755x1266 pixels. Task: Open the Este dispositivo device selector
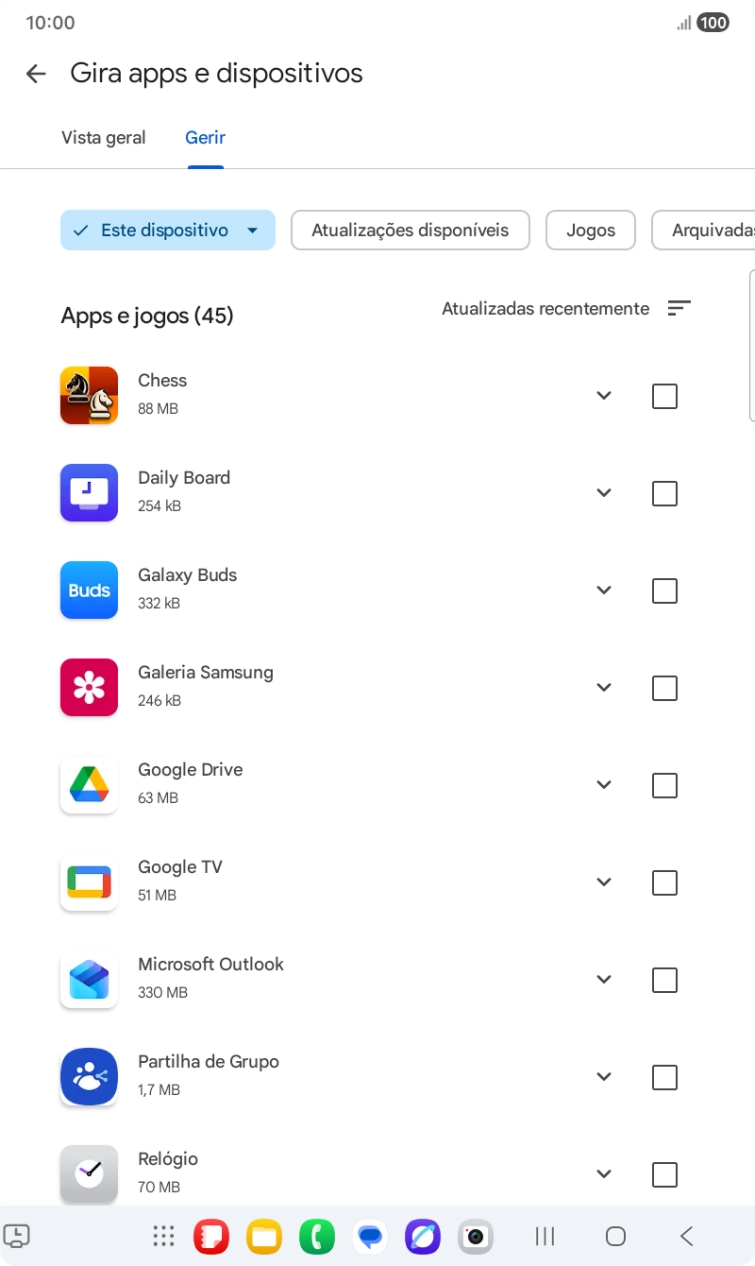pos(167,230)
